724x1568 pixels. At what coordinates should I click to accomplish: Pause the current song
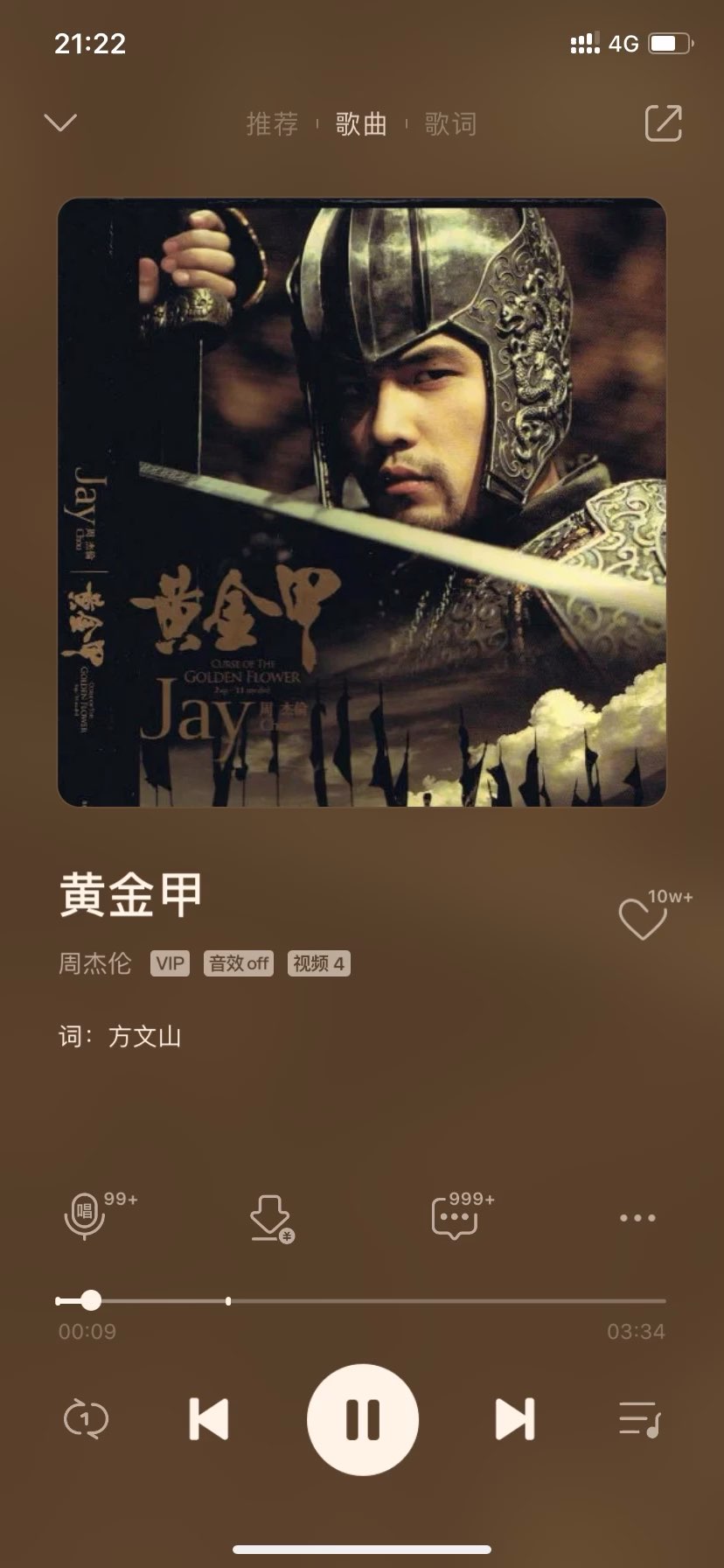coord(362,1418)
